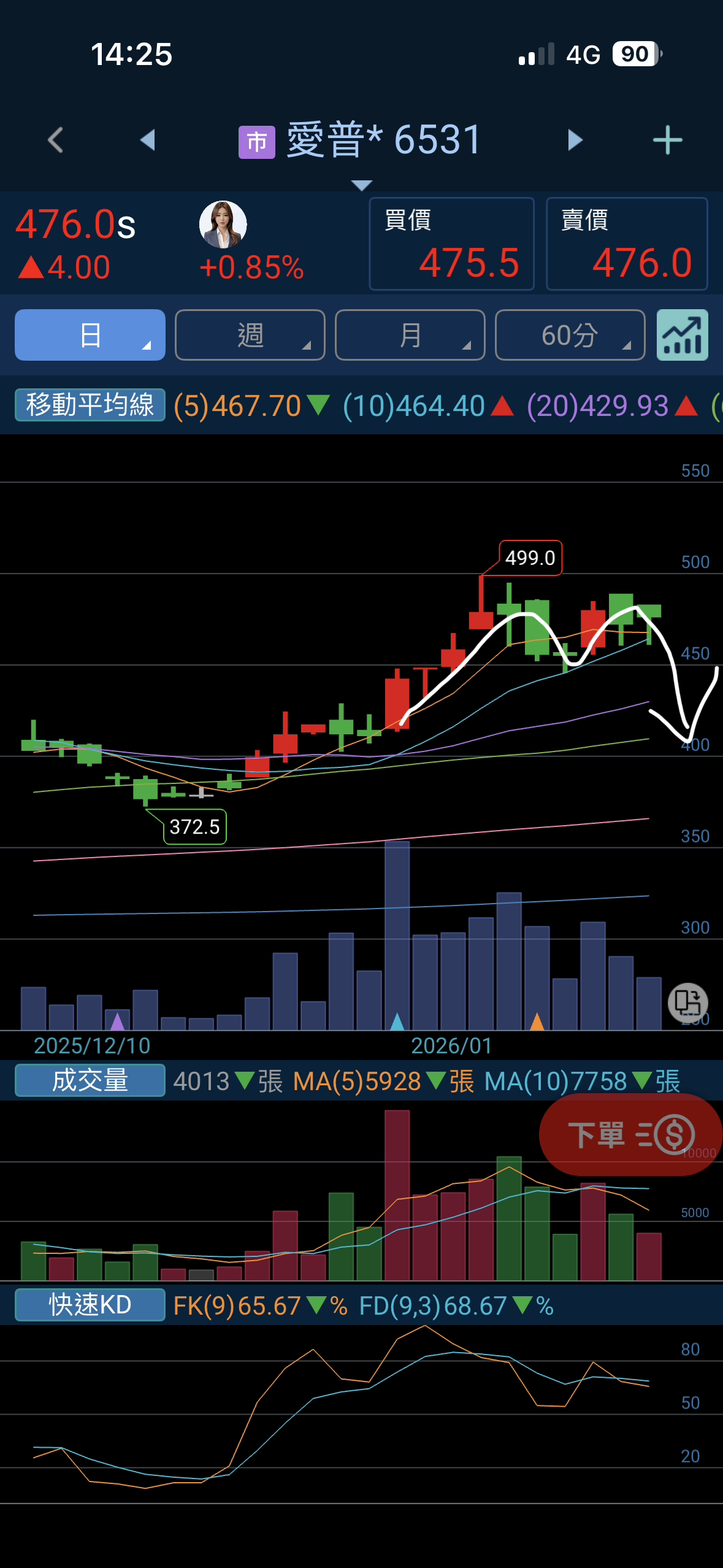The width and height of the screenshot is (723, 1568).
Task: Change the 成交量 indicator
Action: tap(90, 1080)
